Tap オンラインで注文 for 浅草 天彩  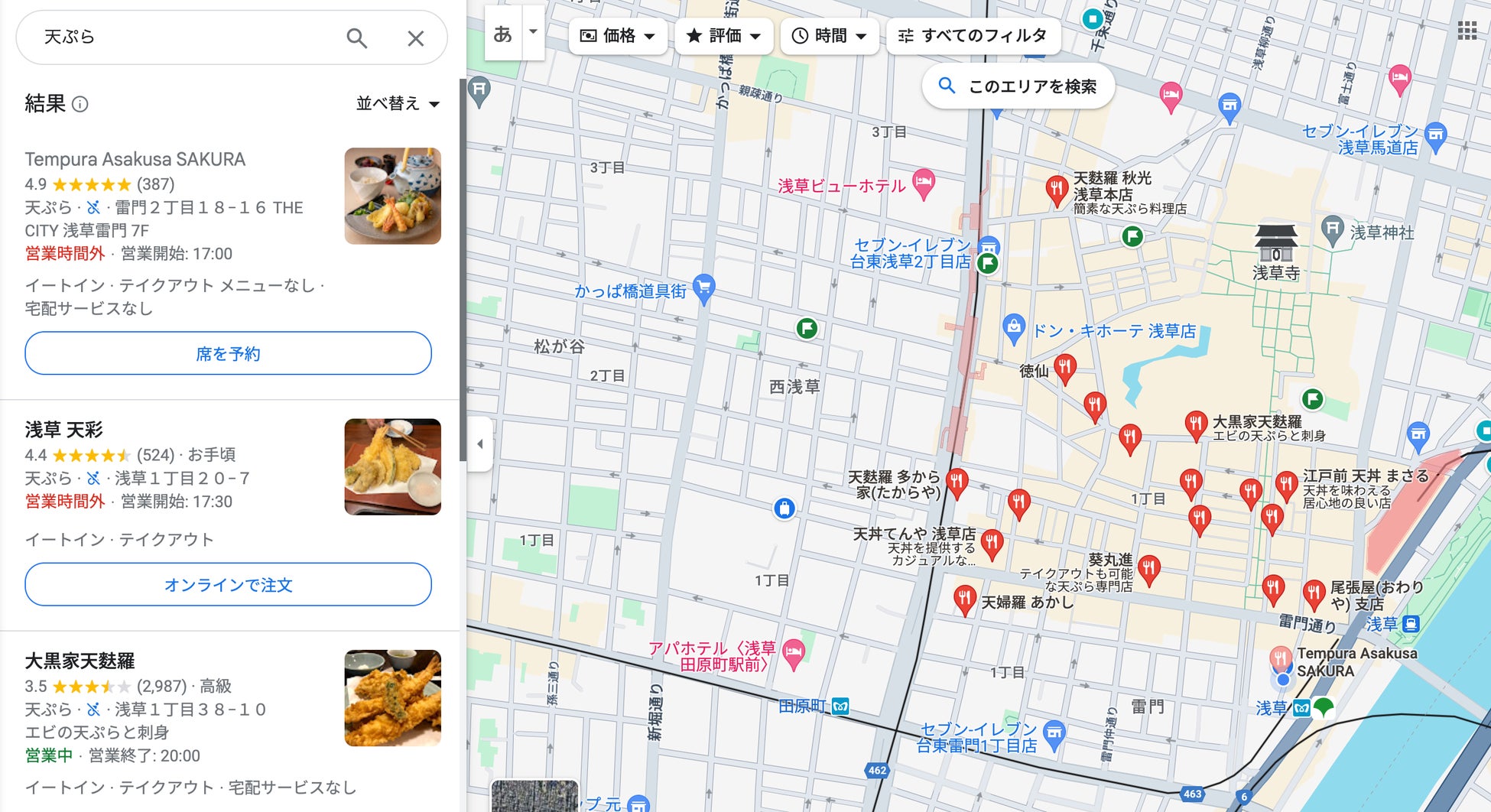pyautogui.click(x=228, y=585)
